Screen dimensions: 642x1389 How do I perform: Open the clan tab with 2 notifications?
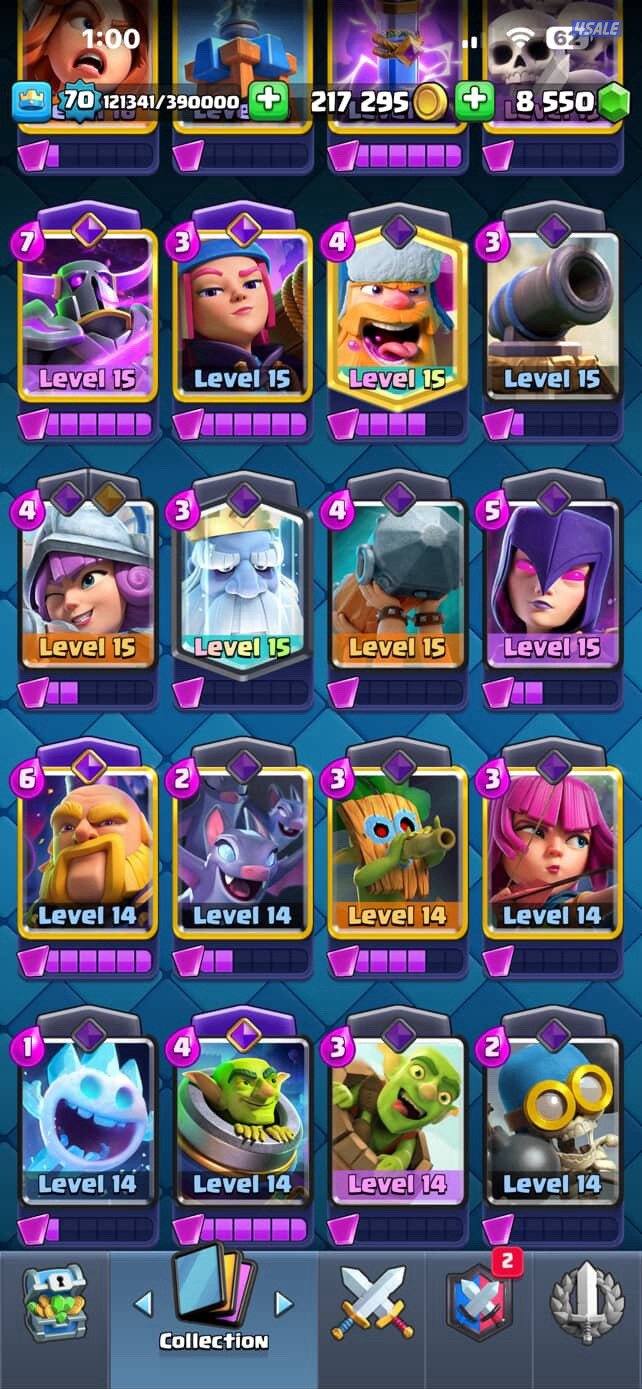pos(478,1304)
